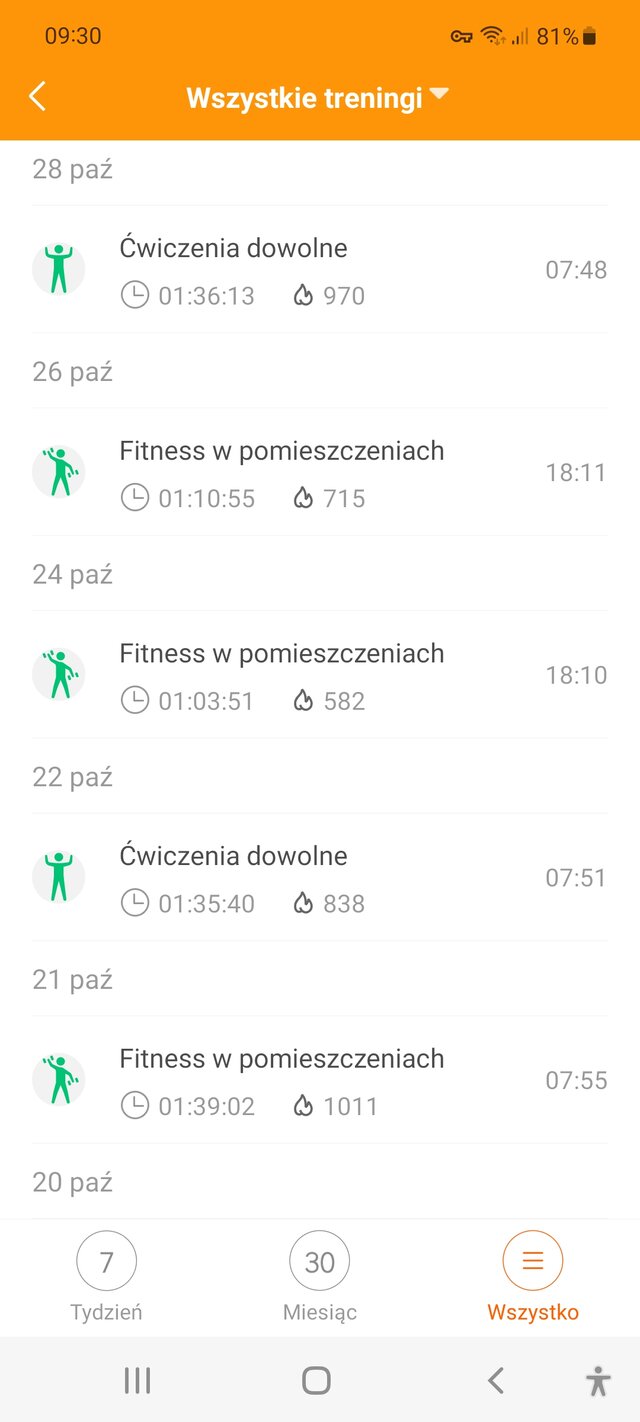The width and height of the screenshot is (640, 1422).
Task: Expand the Wszystkie treningi dropdown
Action: pyautogui.click(x=318, y=98)
